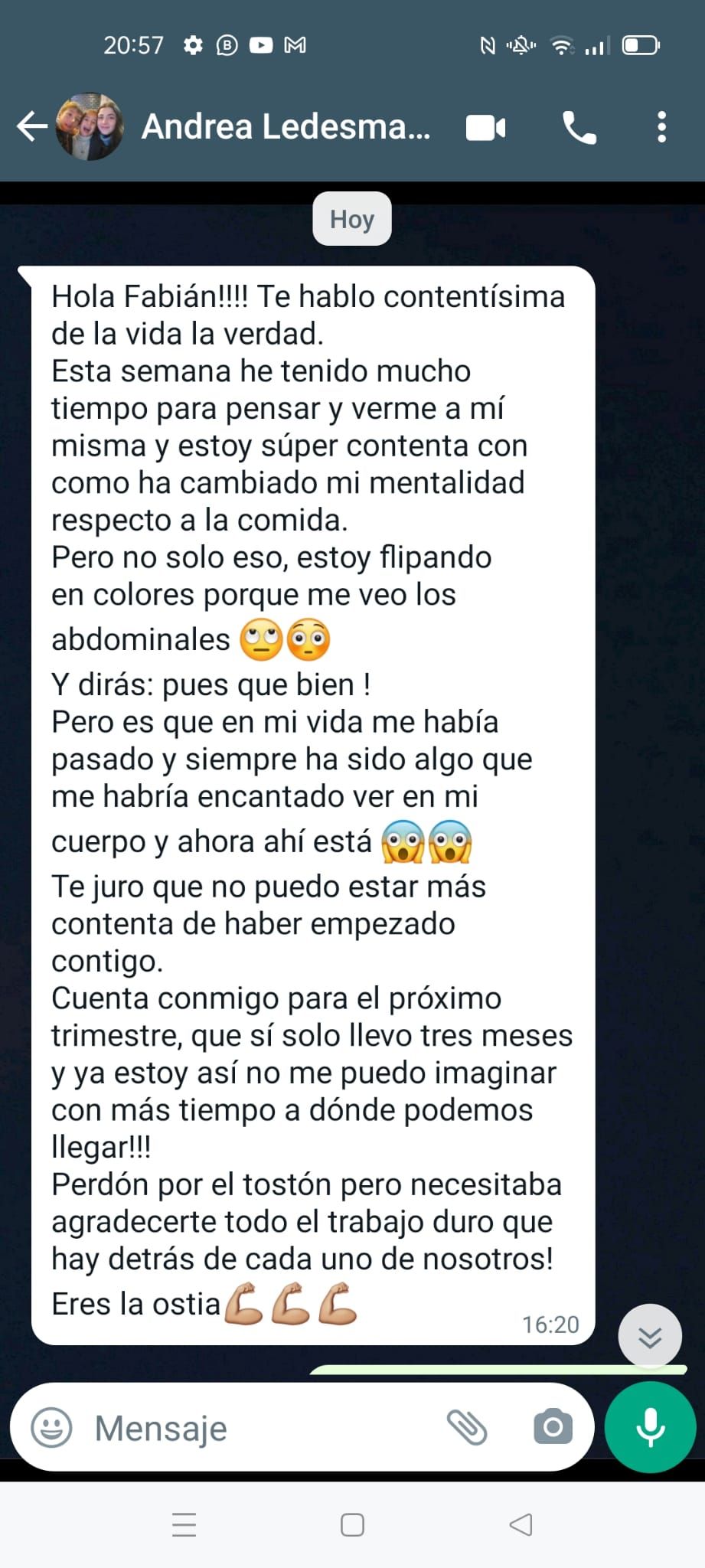Open the recent apps view
Viewport: 705px width, 1568px height.
tap(184, 1525)
